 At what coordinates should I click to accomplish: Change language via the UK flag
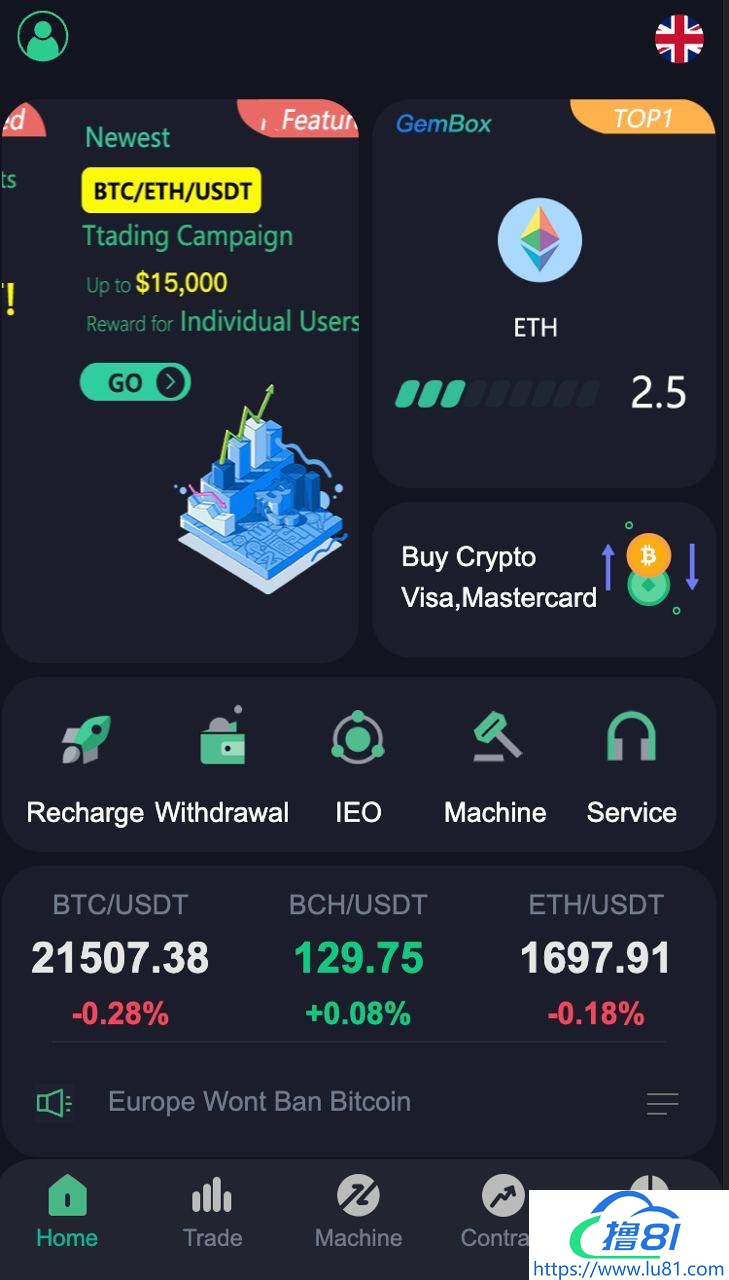point(679,39)
